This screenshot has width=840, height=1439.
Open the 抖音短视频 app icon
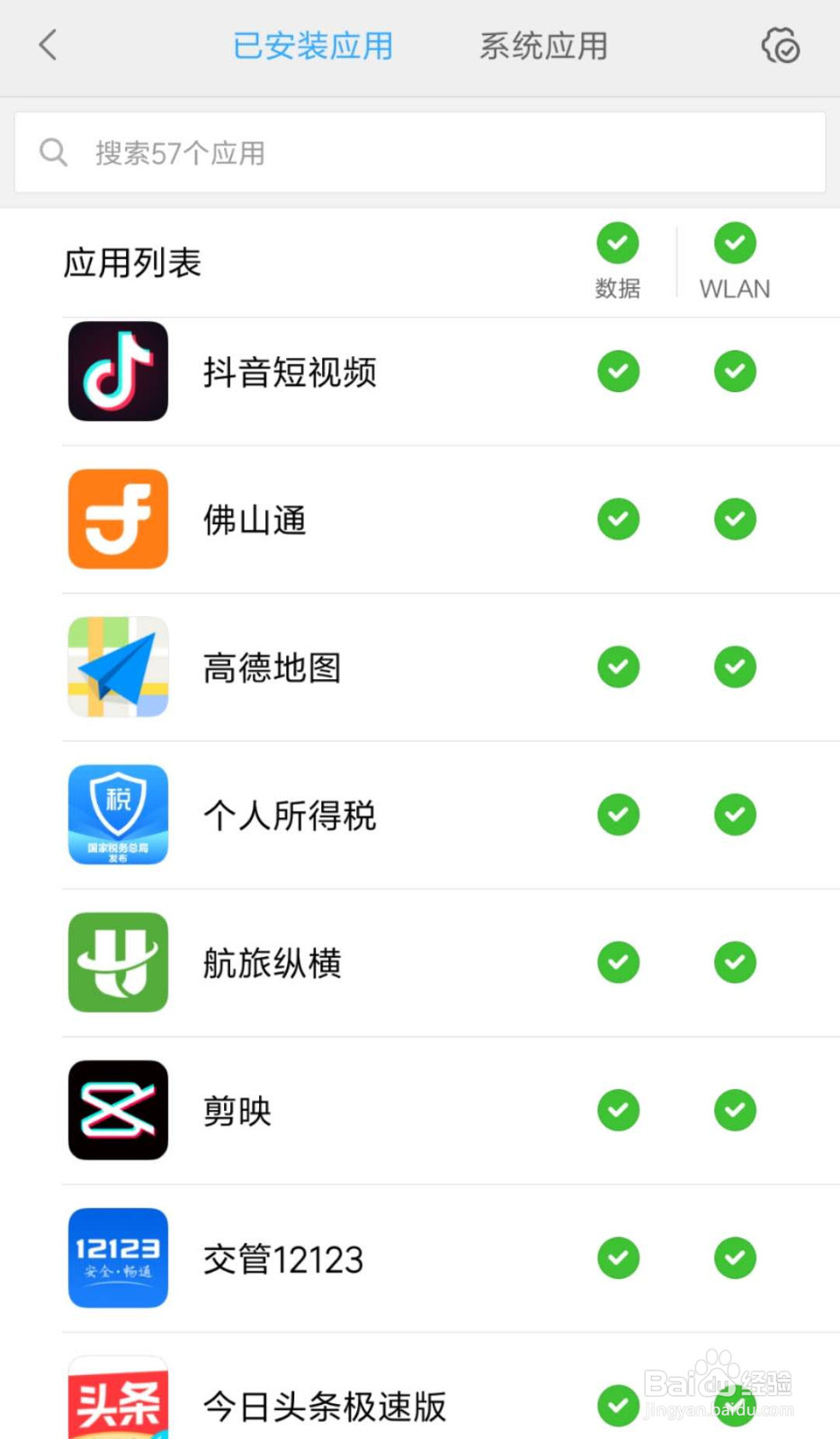(117, 371)
